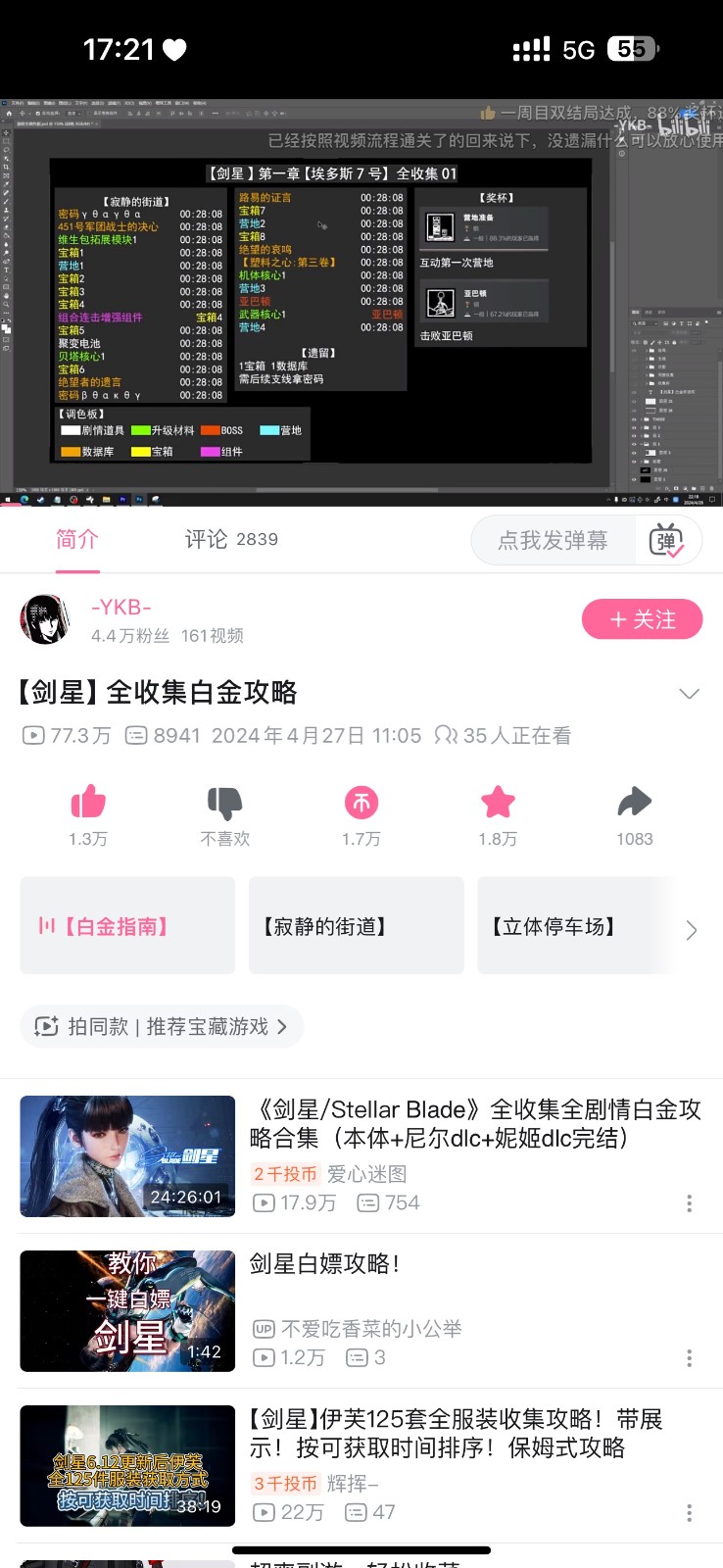Open -YKB- uploader avatar
723x1568 pixels.
coord(46,619)
